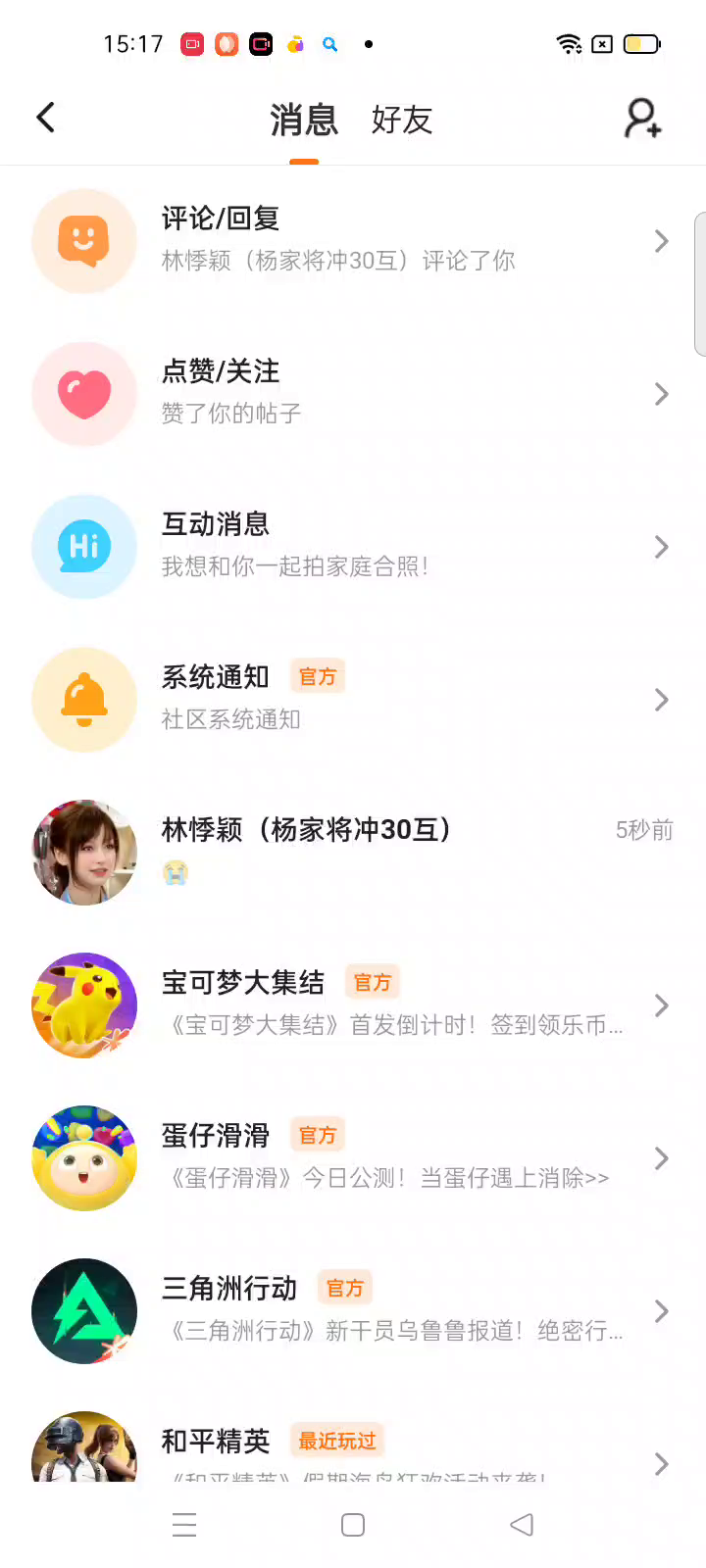Open 三角洲行动 official message
The image size is (706, 1568).
(353, 1310)
